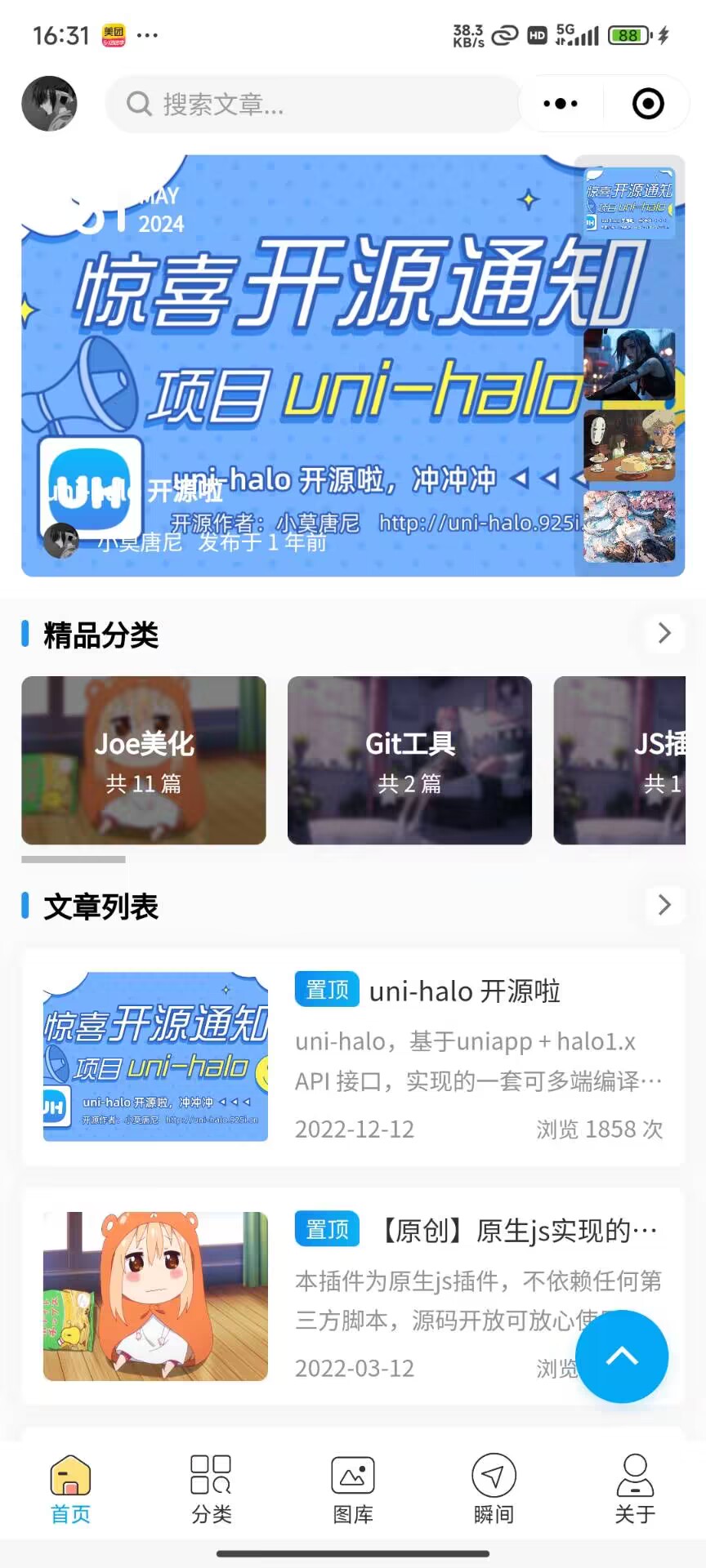The height and width of the screenshot is (1568, 706).
Task: Open the Joe美化 category card
Action: pyautogui.click(x=144, y=760)
